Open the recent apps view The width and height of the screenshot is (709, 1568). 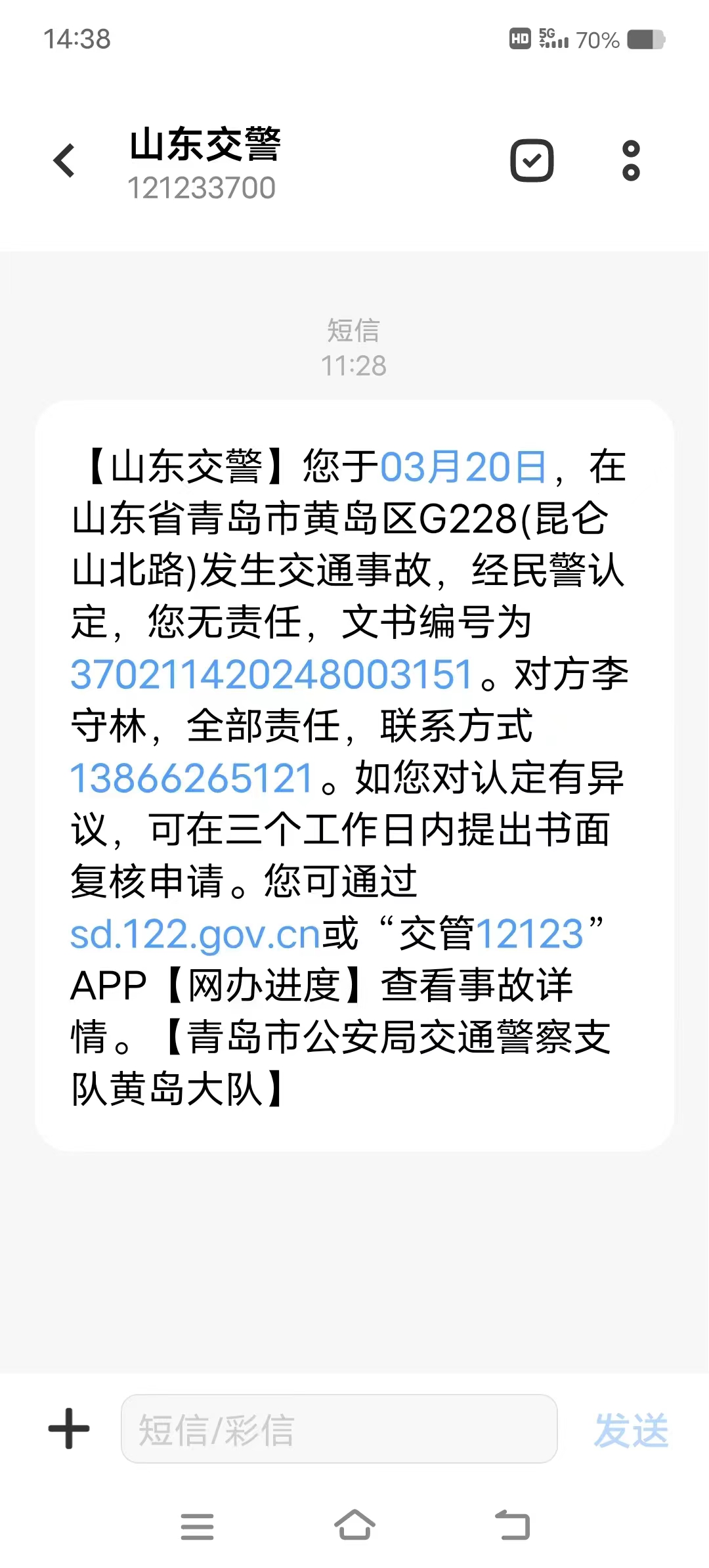pos(197,1526)
